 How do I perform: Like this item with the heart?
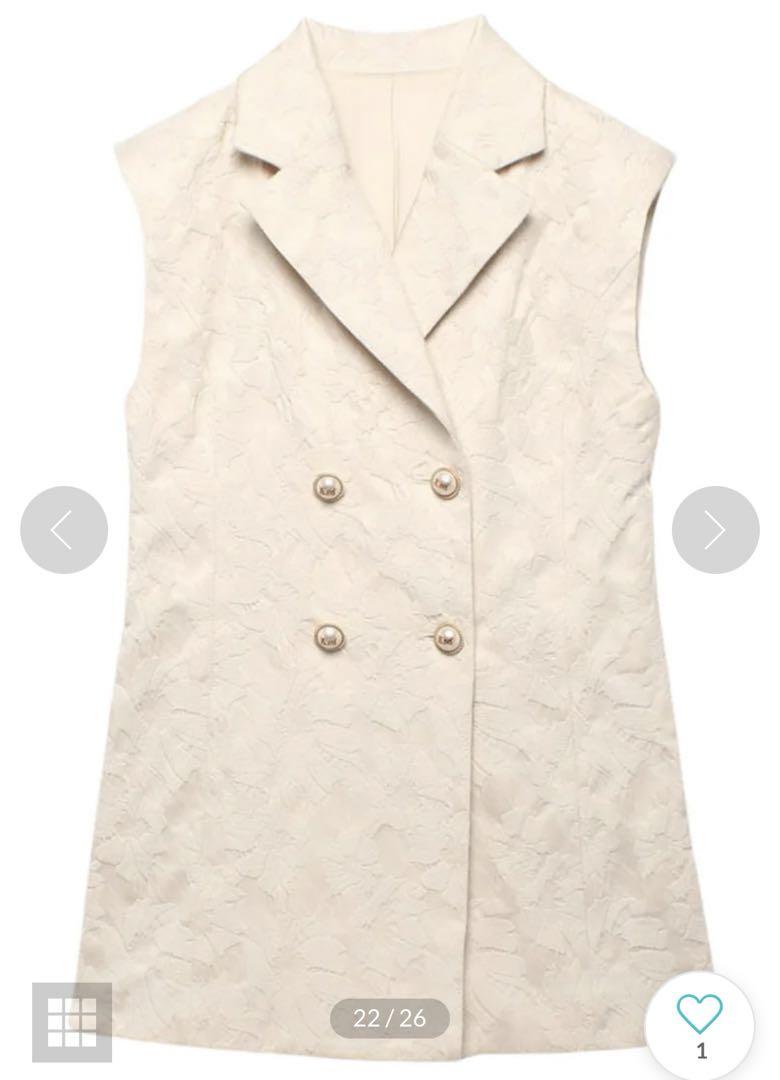(700, 1014)
